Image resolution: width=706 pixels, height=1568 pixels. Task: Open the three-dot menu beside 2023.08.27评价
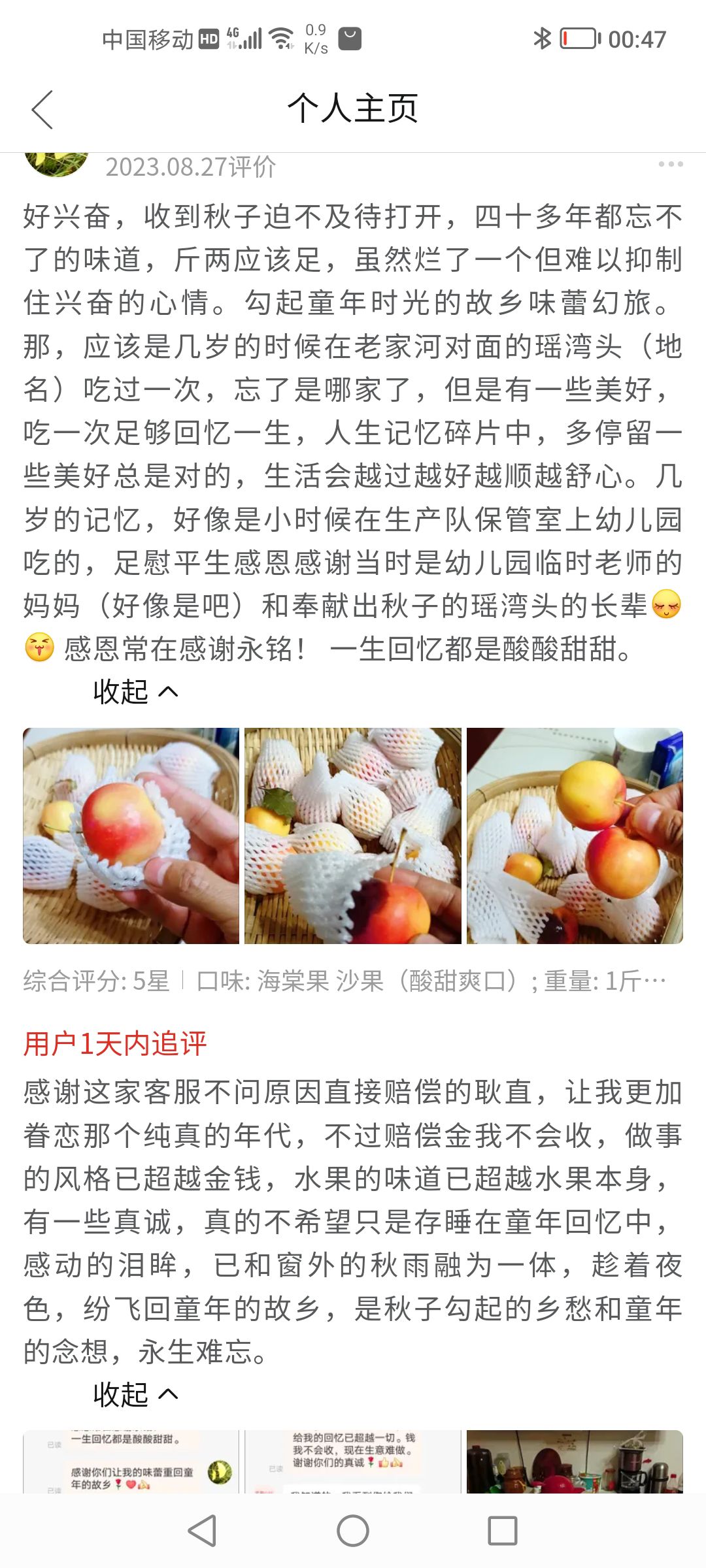(x=670, y=164)
